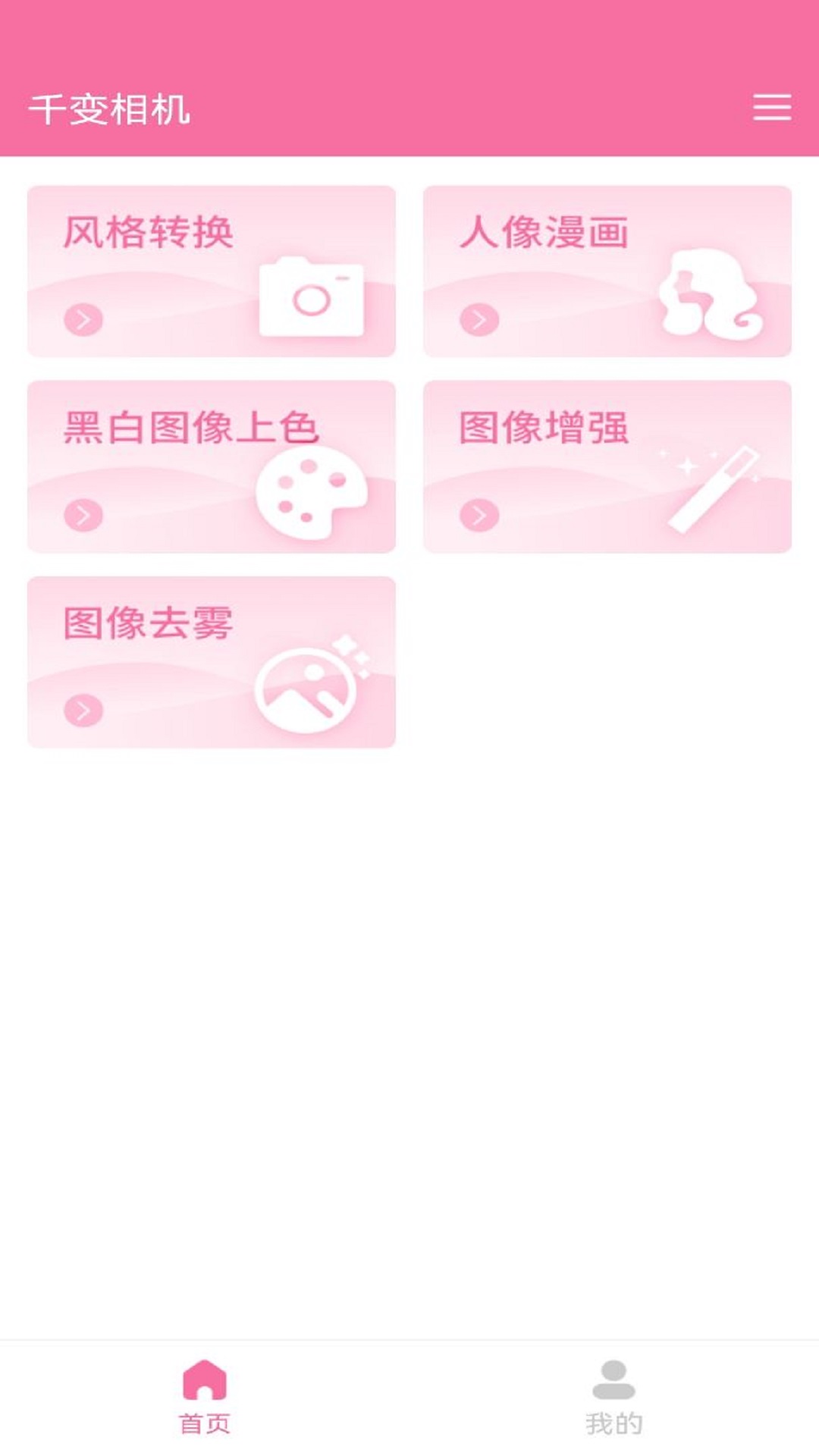Image resolution: width=819 pixels, height=1456 pixels.
Task: Switch to the 我的 tab
Action: click(613, 1398)
